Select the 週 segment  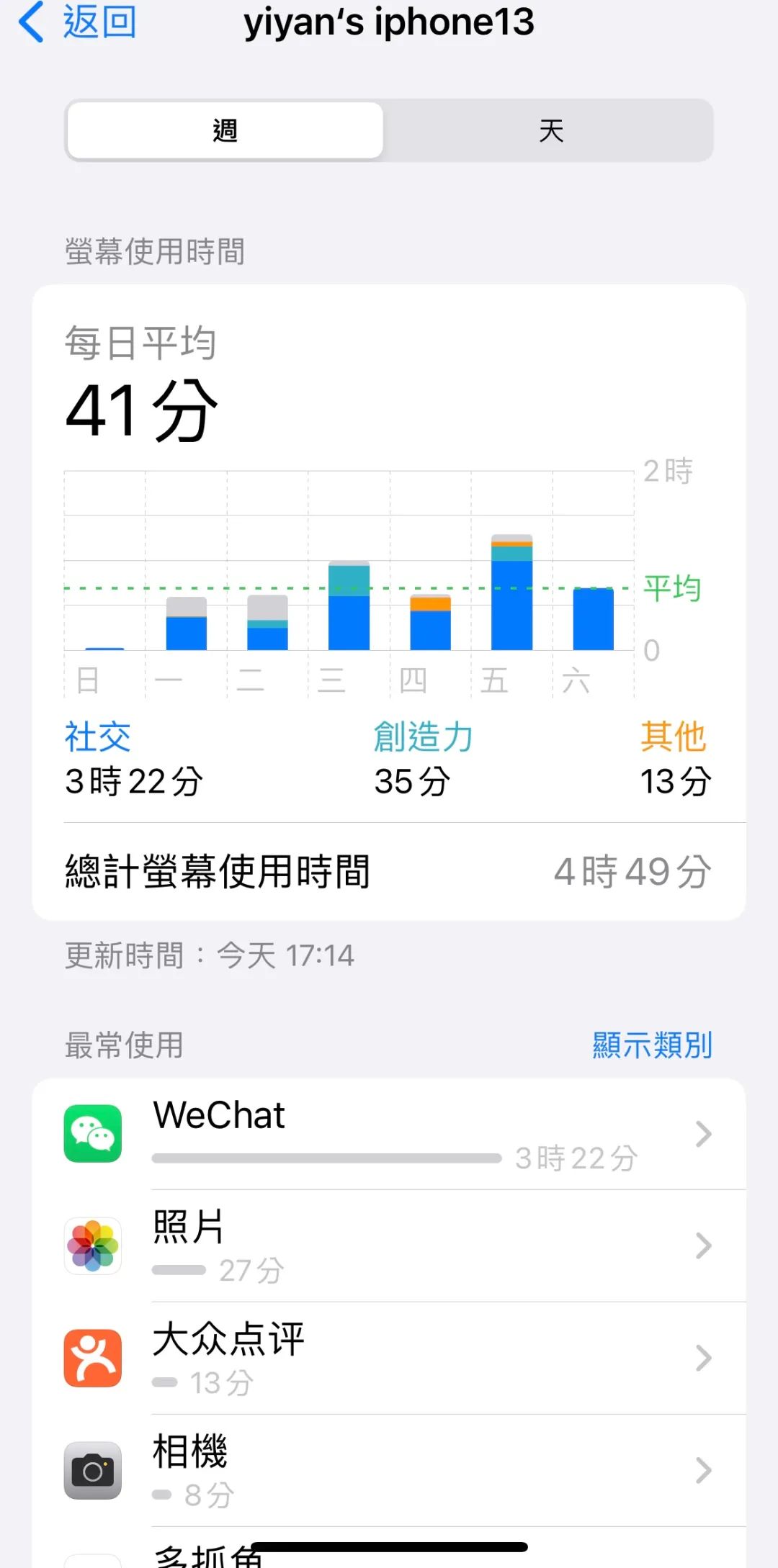(x=225, y=130)
